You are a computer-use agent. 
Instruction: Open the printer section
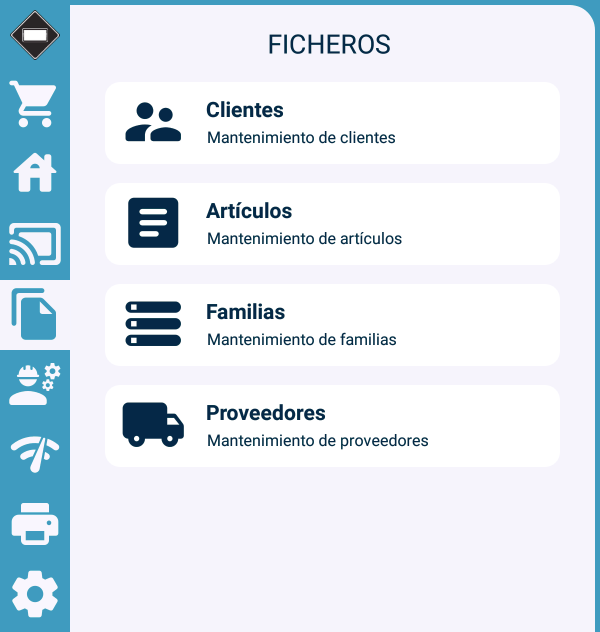pos(34,524)
